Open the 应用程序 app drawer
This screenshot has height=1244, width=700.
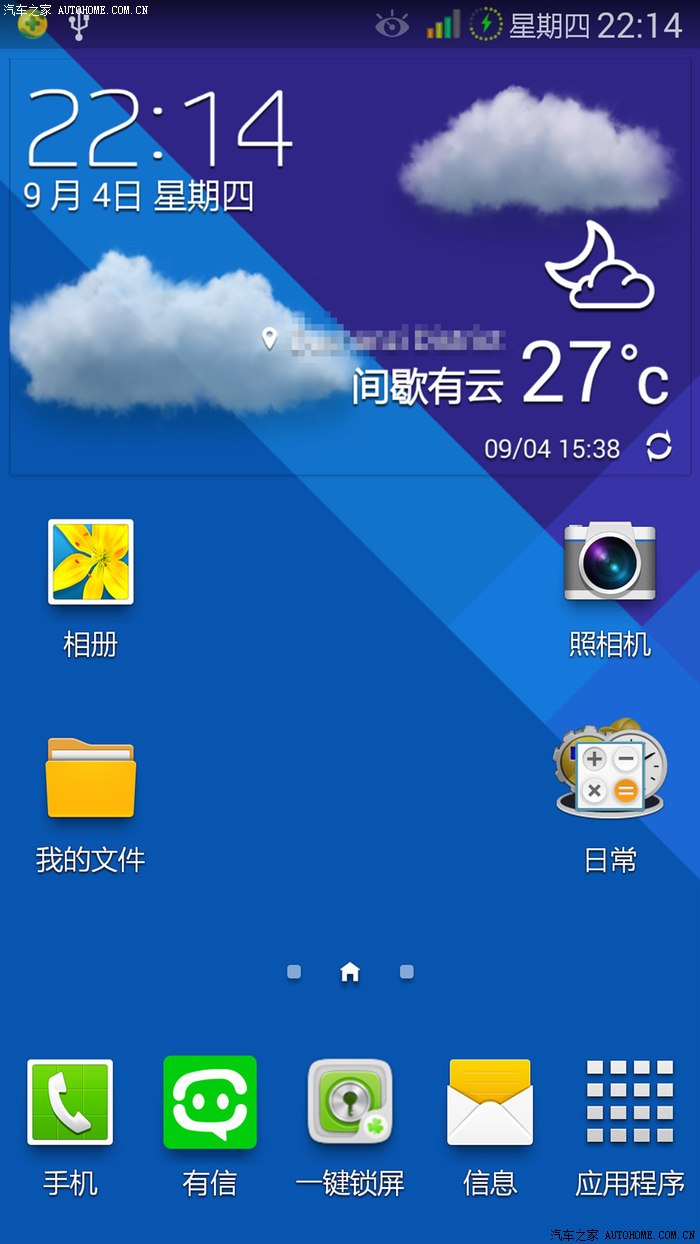630,1102
